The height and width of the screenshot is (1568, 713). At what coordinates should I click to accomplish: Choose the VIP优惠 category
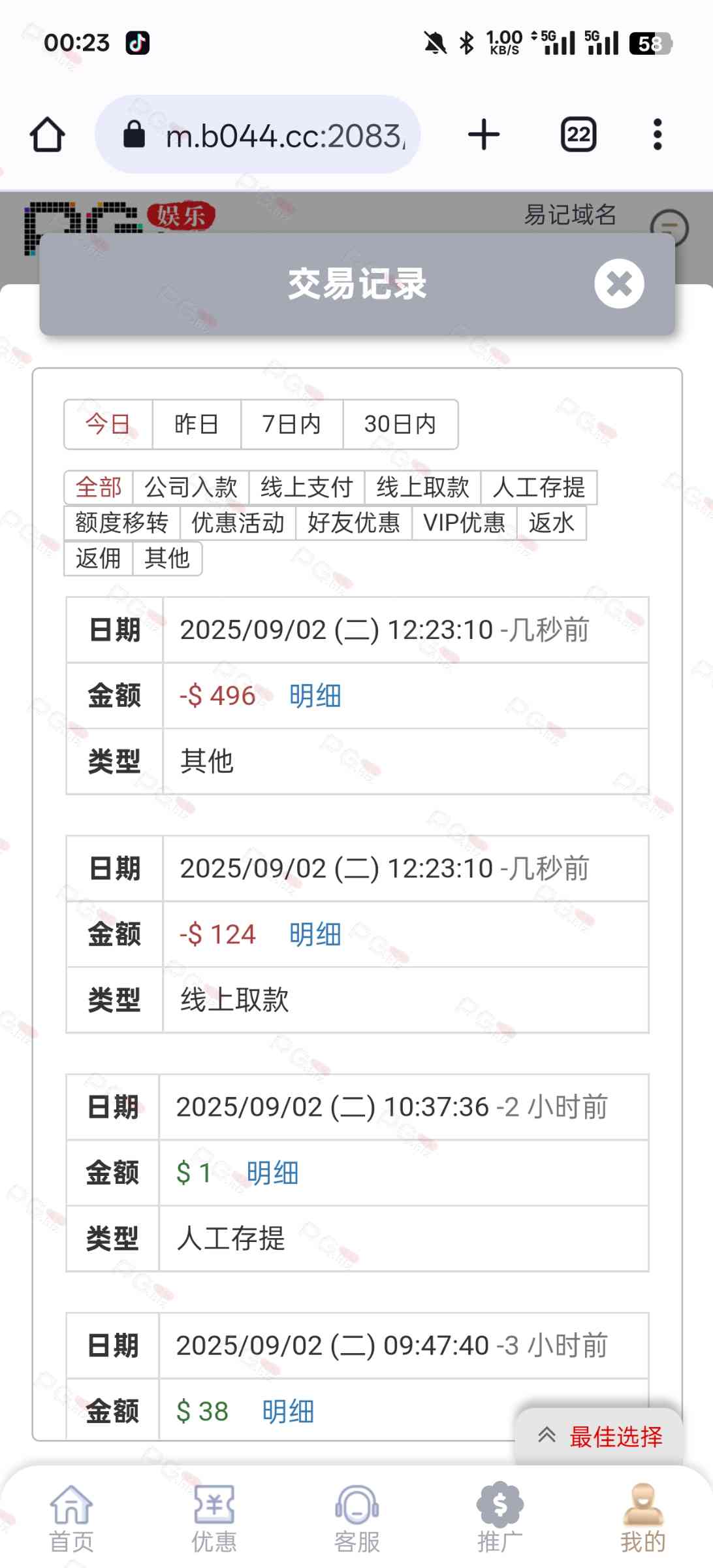click(x=464, y=523)
